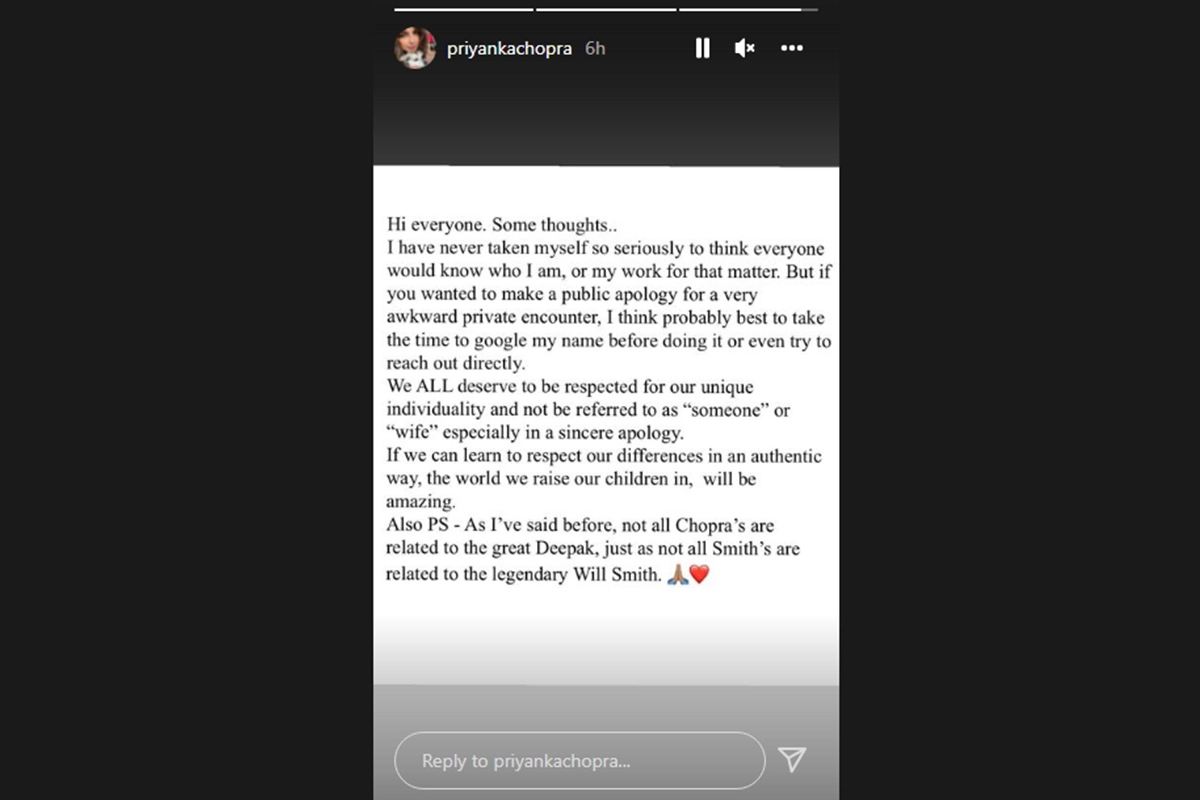Share the story via paper plane icon

tap(792, 760)
